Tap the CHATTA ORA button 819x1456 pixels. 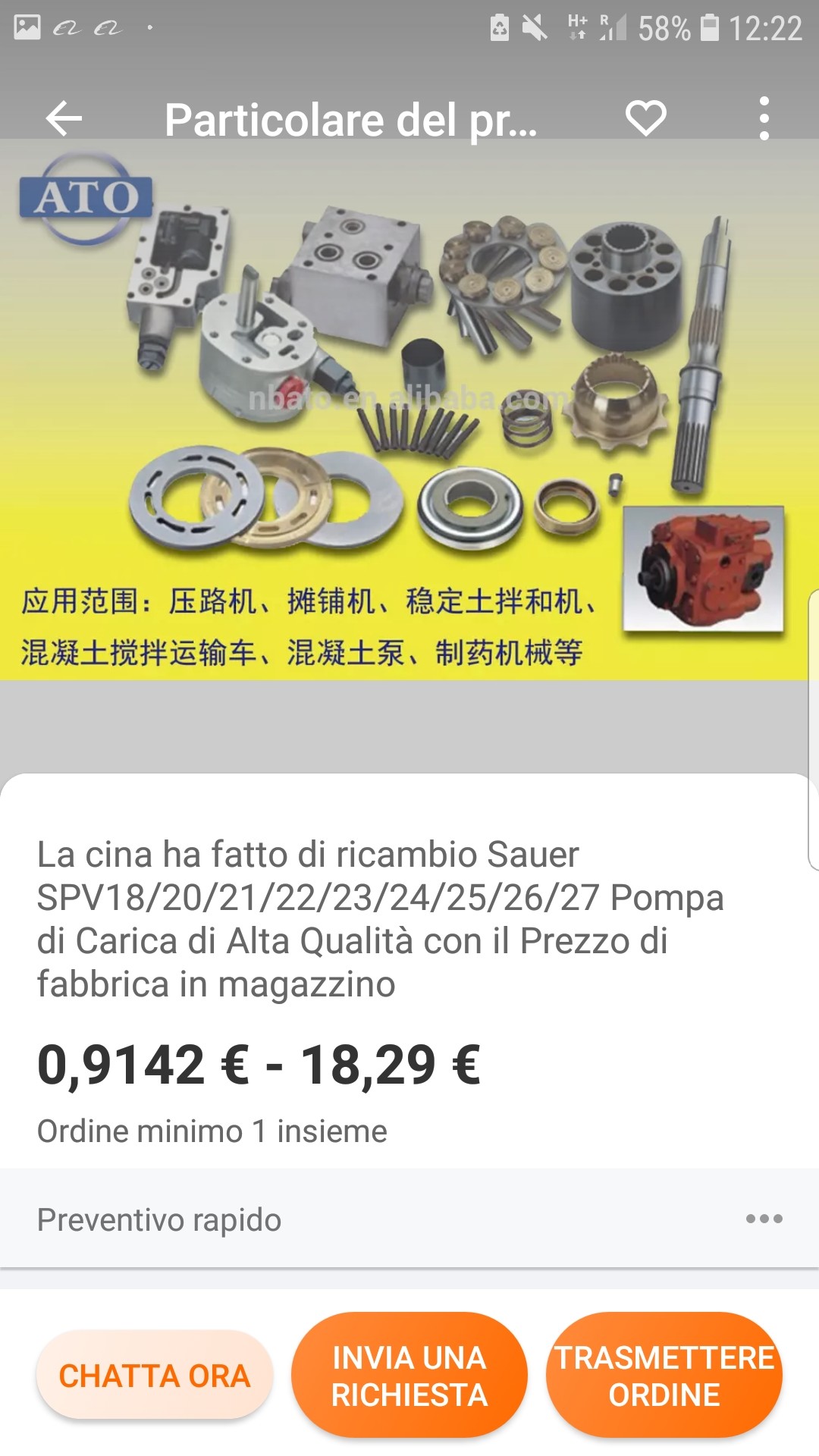[x=155, y=1376]
